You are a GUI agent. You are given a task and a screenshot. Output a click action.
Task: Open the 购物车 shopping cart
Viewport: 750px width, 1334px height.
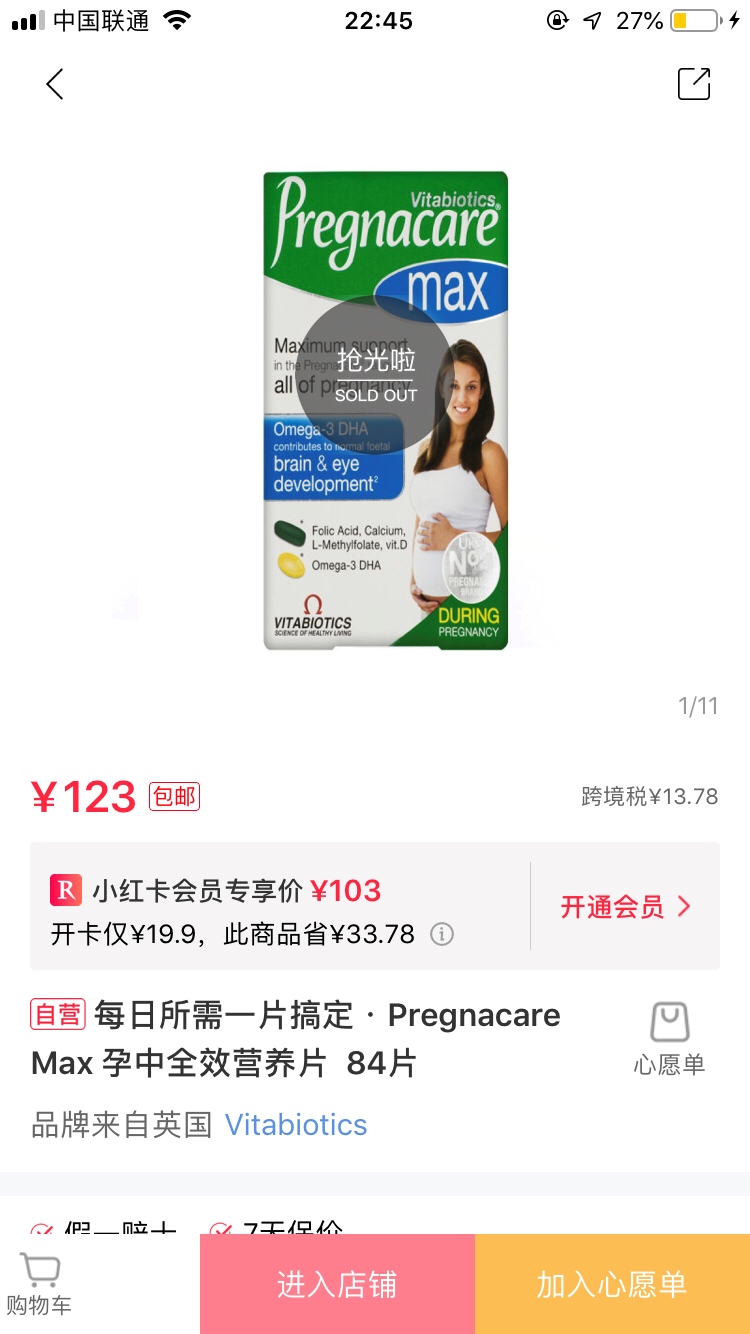pyautogui.click(x=40, y=1284)
